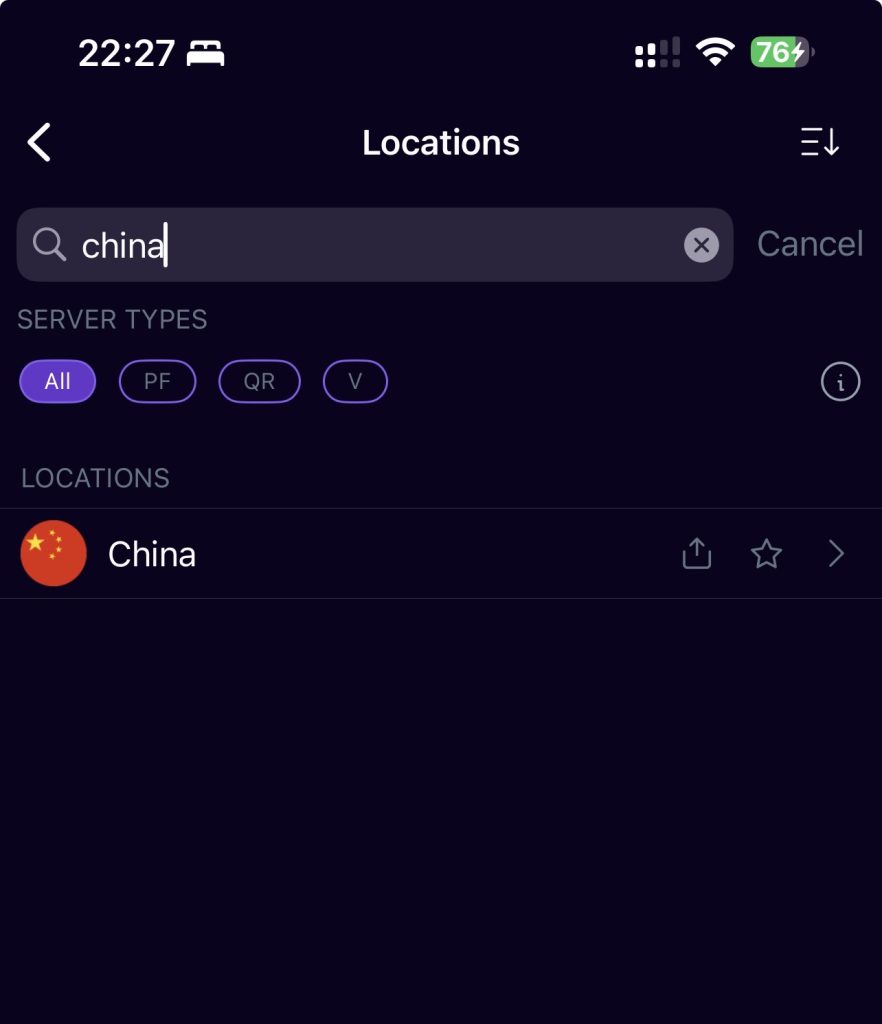Show server types info

tap(840, 381)
